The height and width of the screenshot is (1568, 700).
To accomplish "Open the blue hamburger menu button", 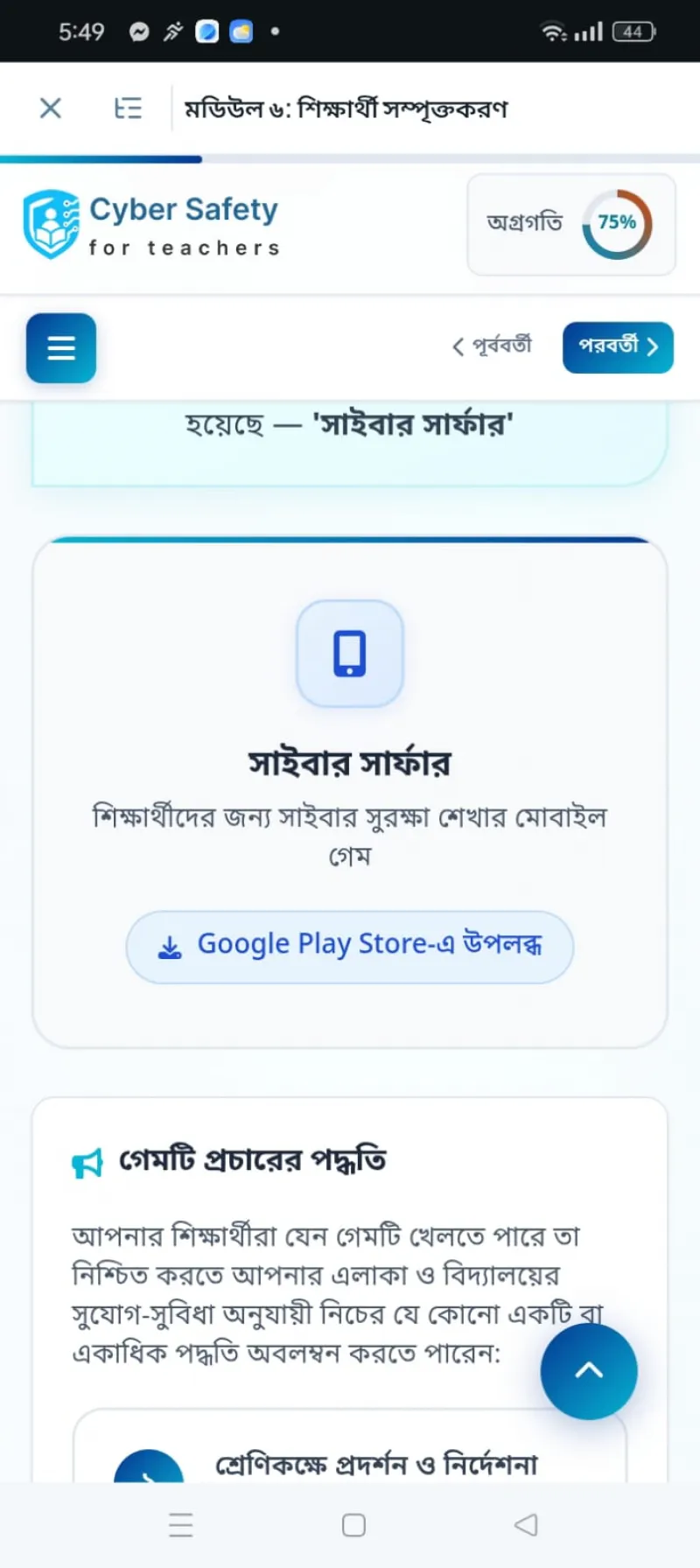I will pyautogui.click(x=61, y=347).
